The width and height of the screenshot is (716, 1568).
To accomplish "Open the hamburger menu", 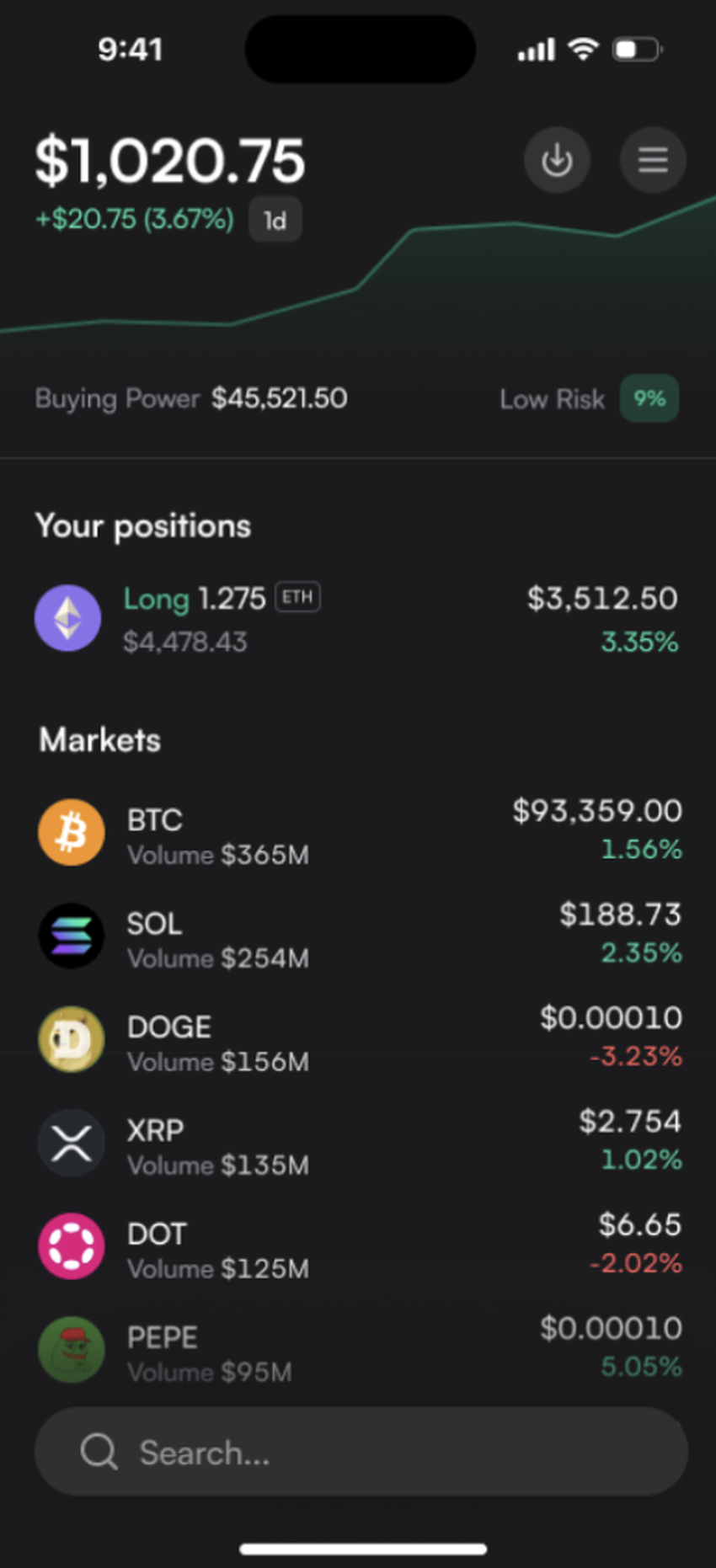I will click(x=653, y=160).
